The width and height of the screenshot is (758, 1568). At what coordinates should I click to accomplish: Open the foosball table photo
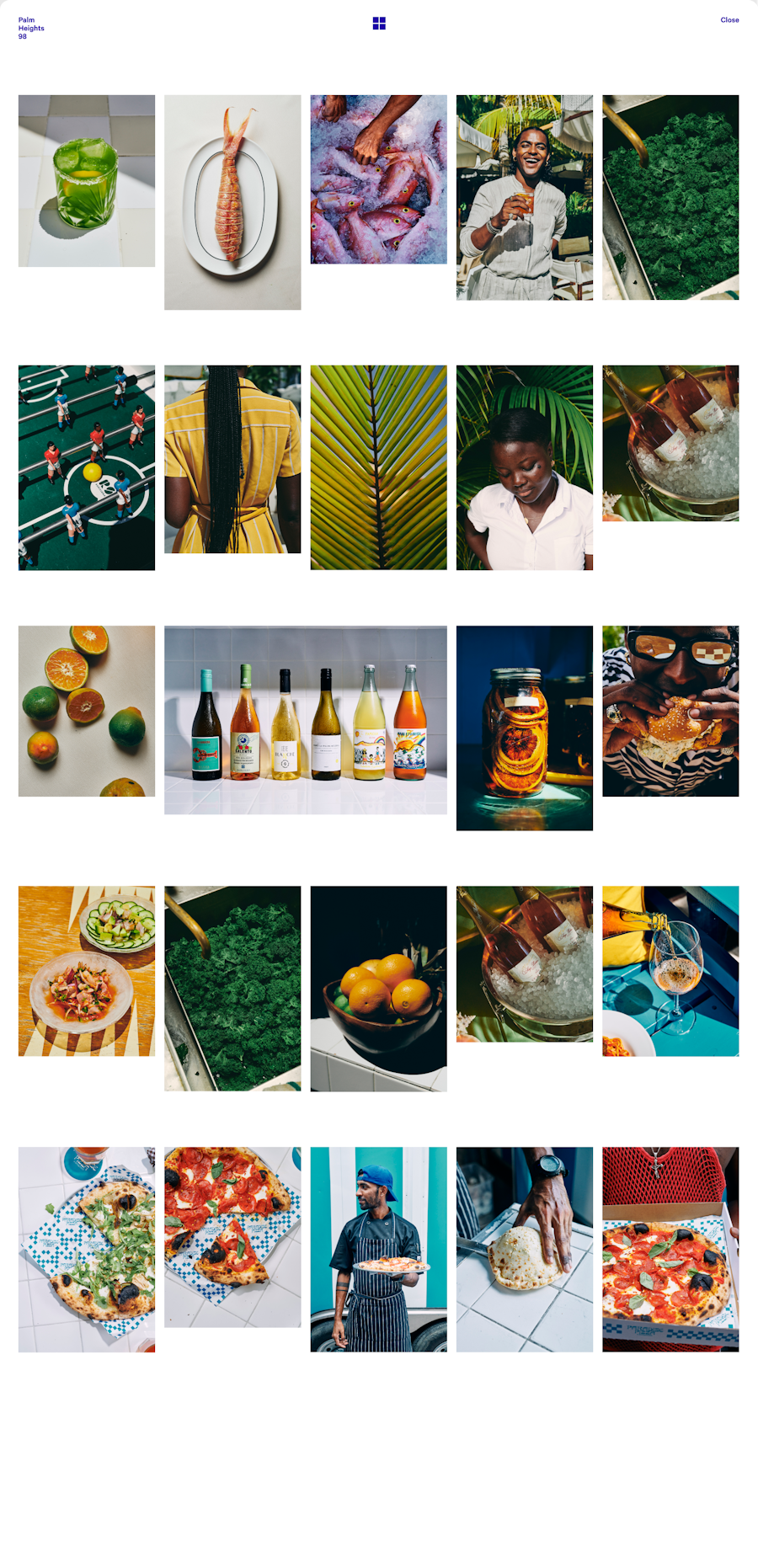[x=87, y=467]
